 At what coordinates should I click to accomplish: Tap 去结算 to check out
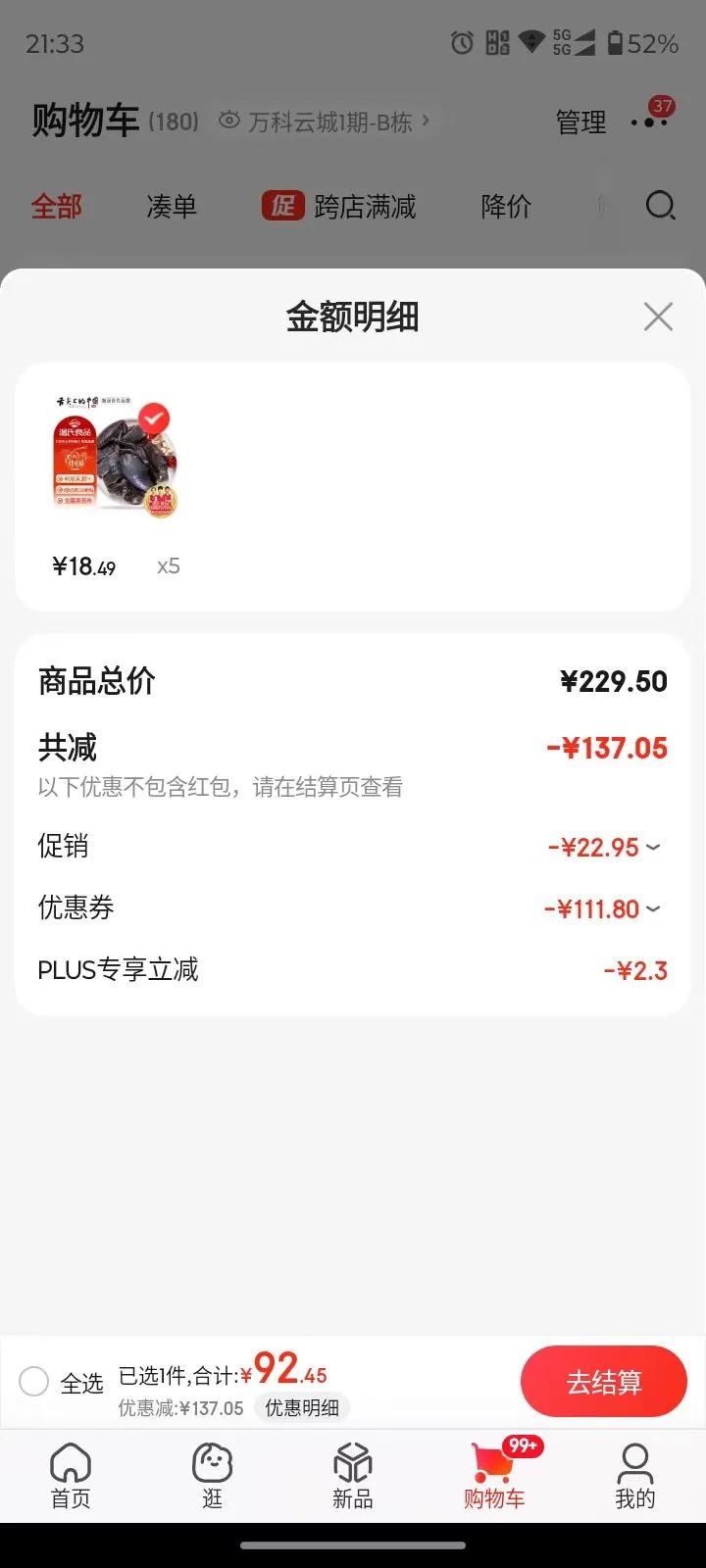(603, 1382)
